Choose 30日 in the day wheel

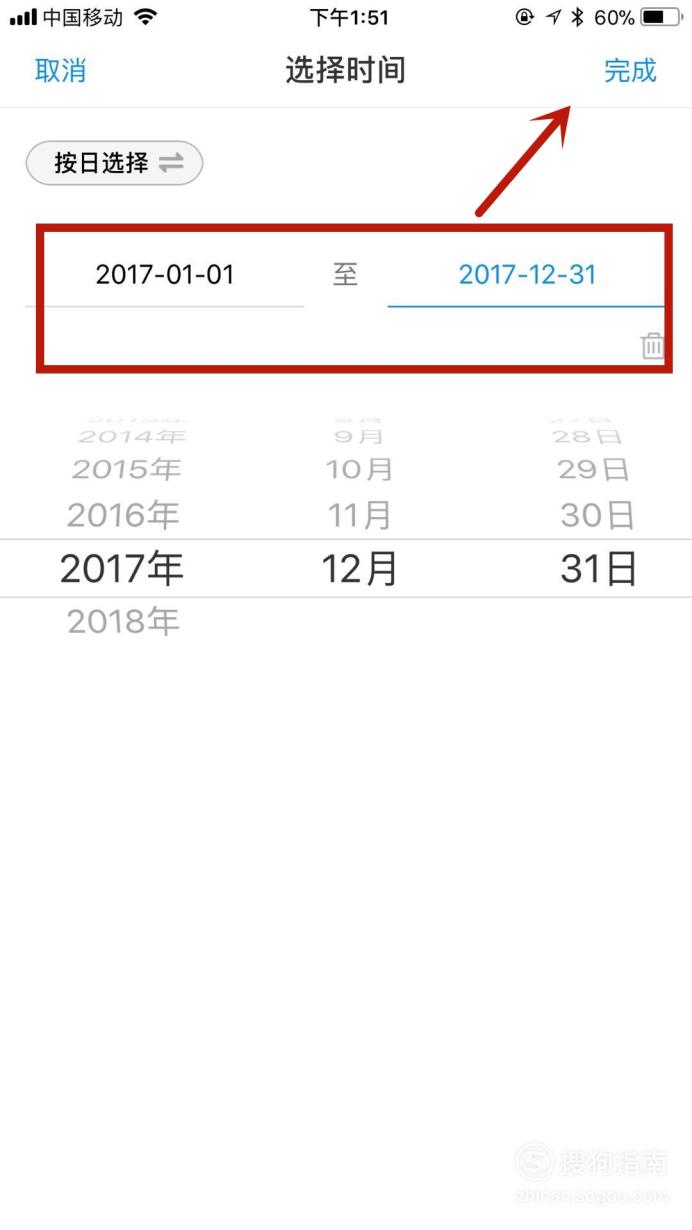(x=597, y=515)
